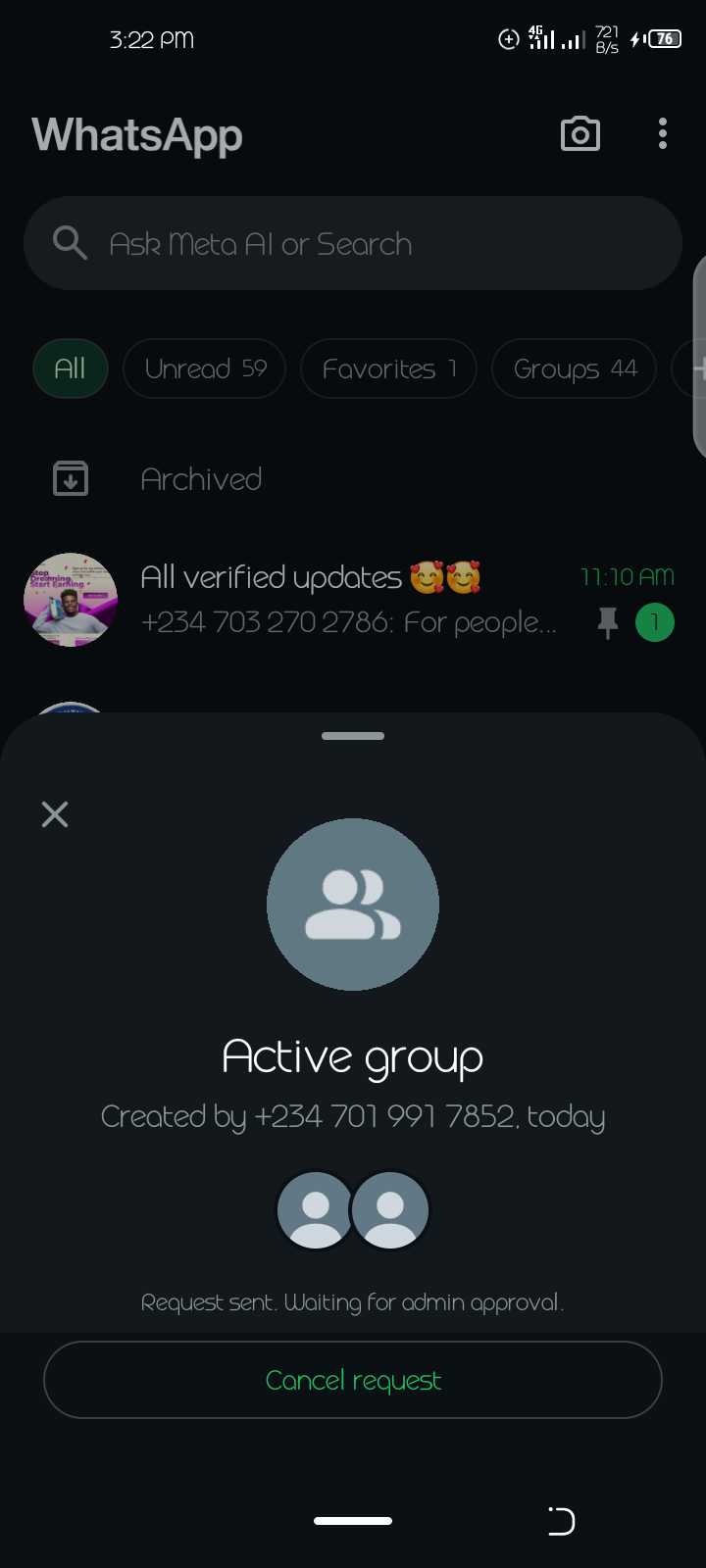The width and height of the screenshot is (706, 1568).
Task: Open the overflow menu
Action: click(x=663, y=134)
